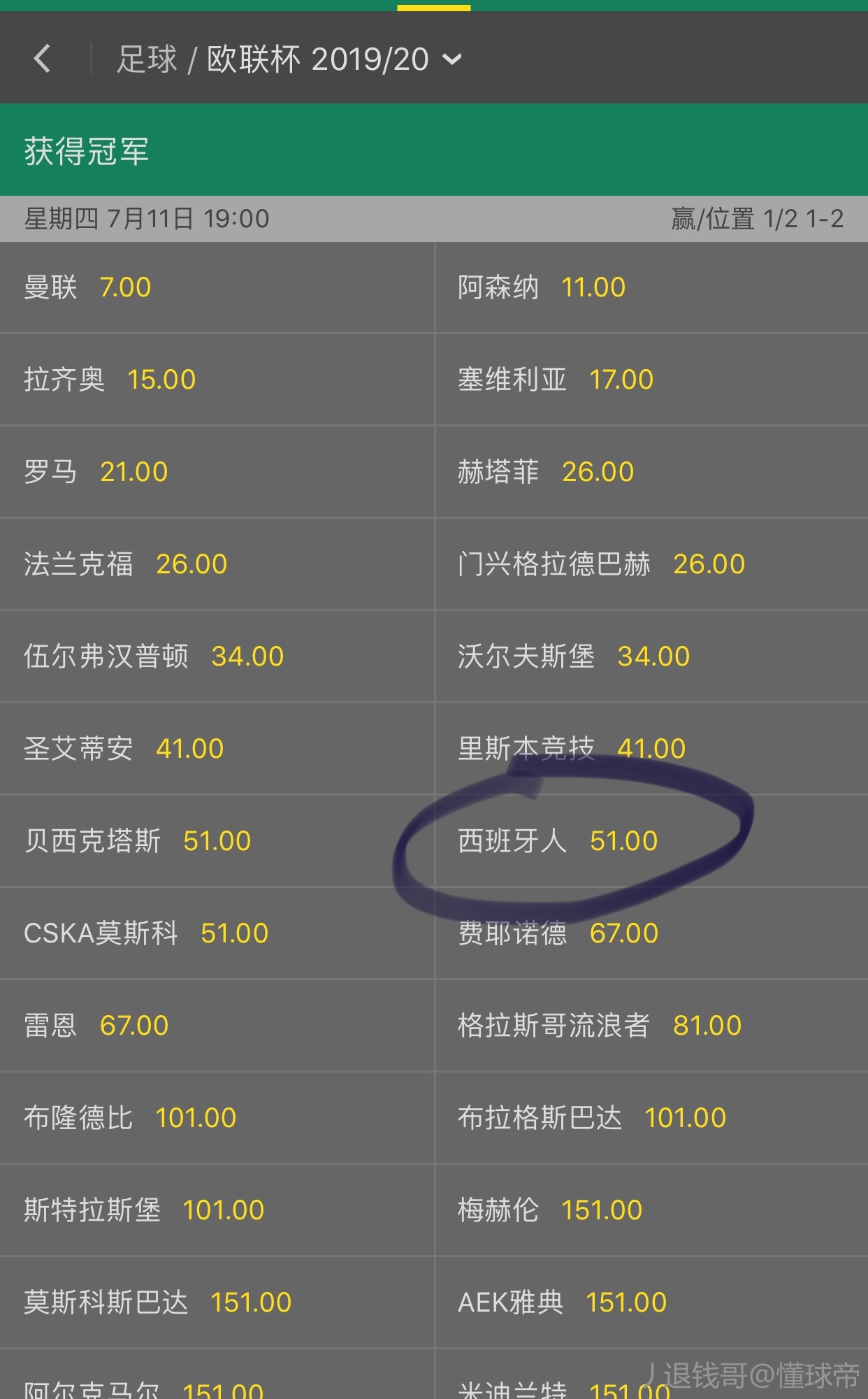This screenshot has height=1399, width=868.
Task: Collapse the 获得冠军 market header
Action: 434,150
